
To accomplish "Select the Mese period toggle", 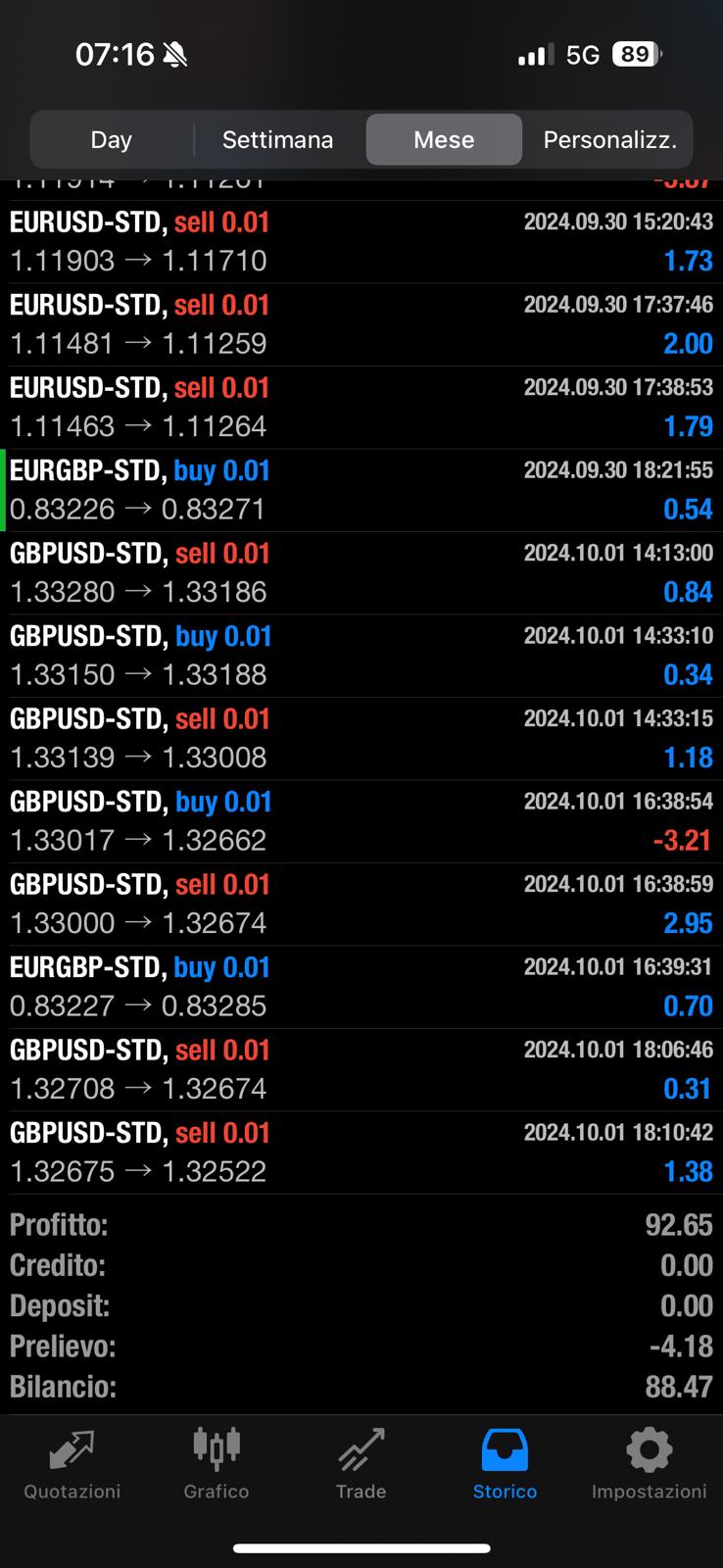I will tap(444, 139).
